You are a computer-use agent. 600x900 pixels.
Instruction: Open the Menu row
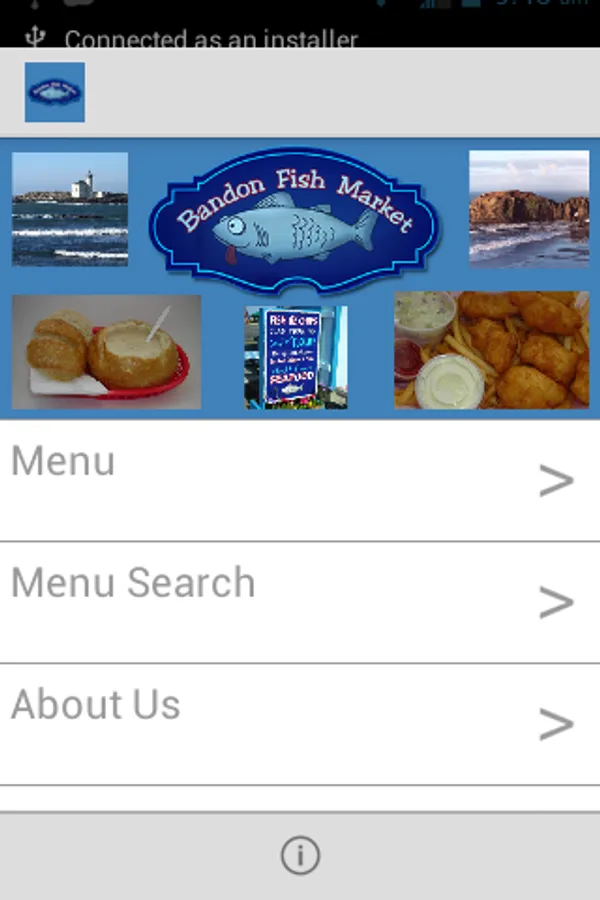300,481
